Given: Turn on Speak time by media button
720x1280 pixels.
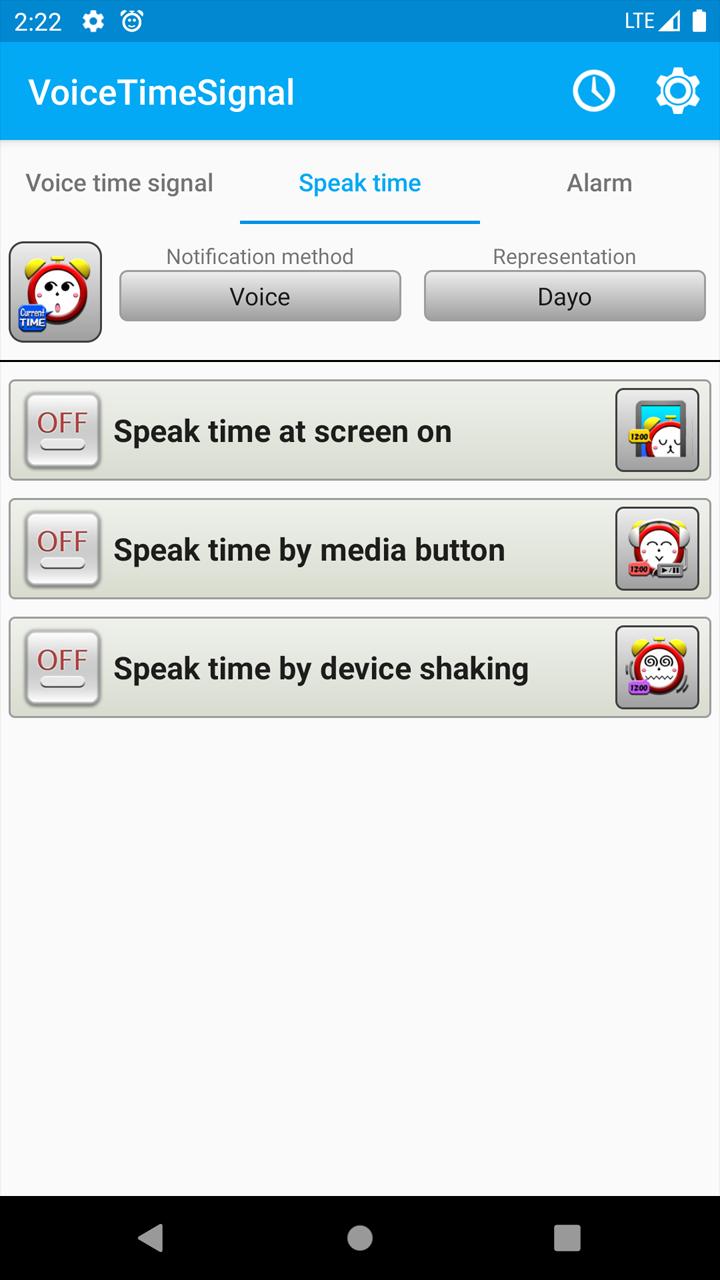Looking at the screenshot, I should pos(62,548).
